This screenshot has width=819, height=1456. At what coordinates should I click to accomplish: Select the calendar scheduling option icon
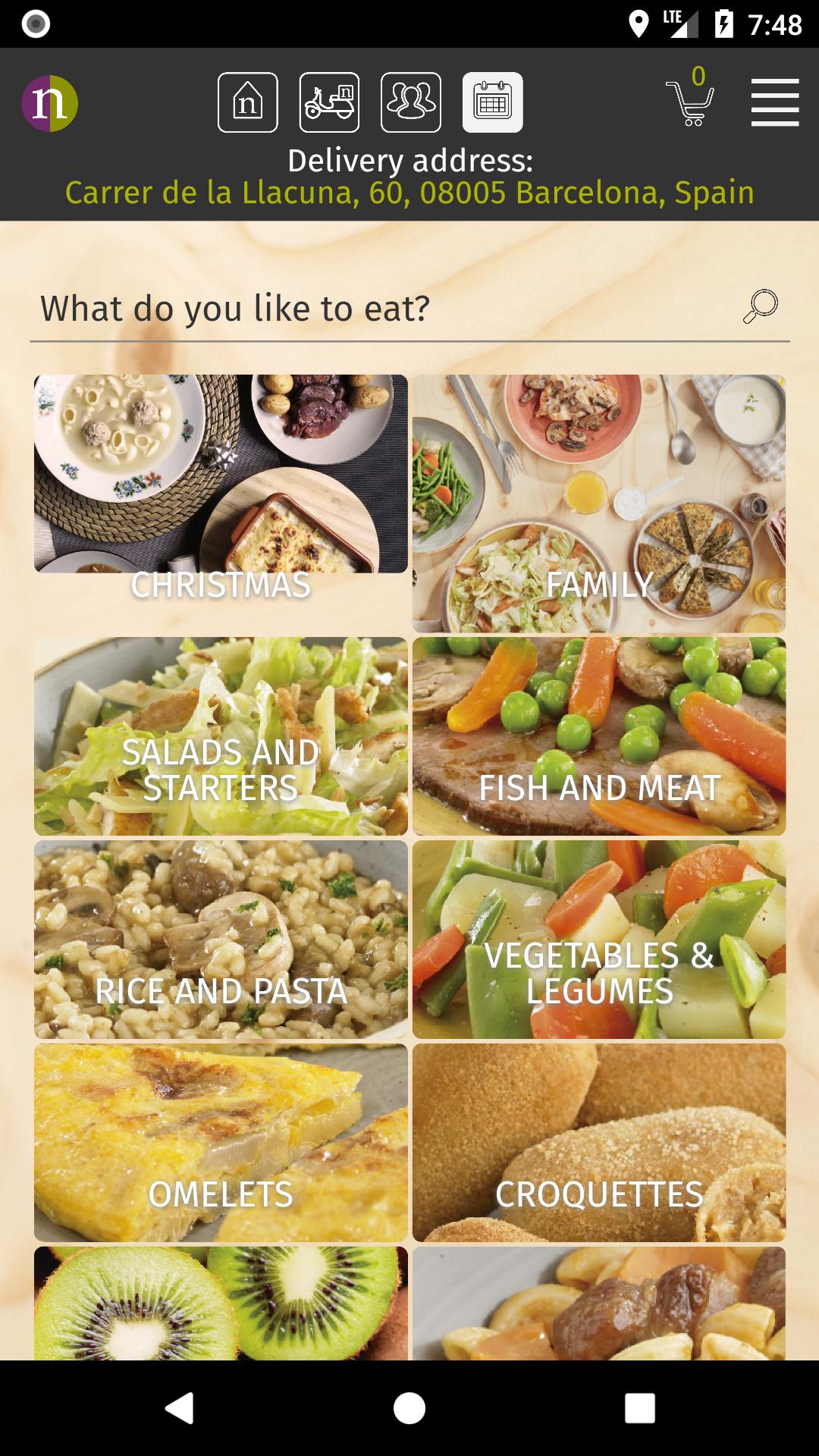coord(493,102)
